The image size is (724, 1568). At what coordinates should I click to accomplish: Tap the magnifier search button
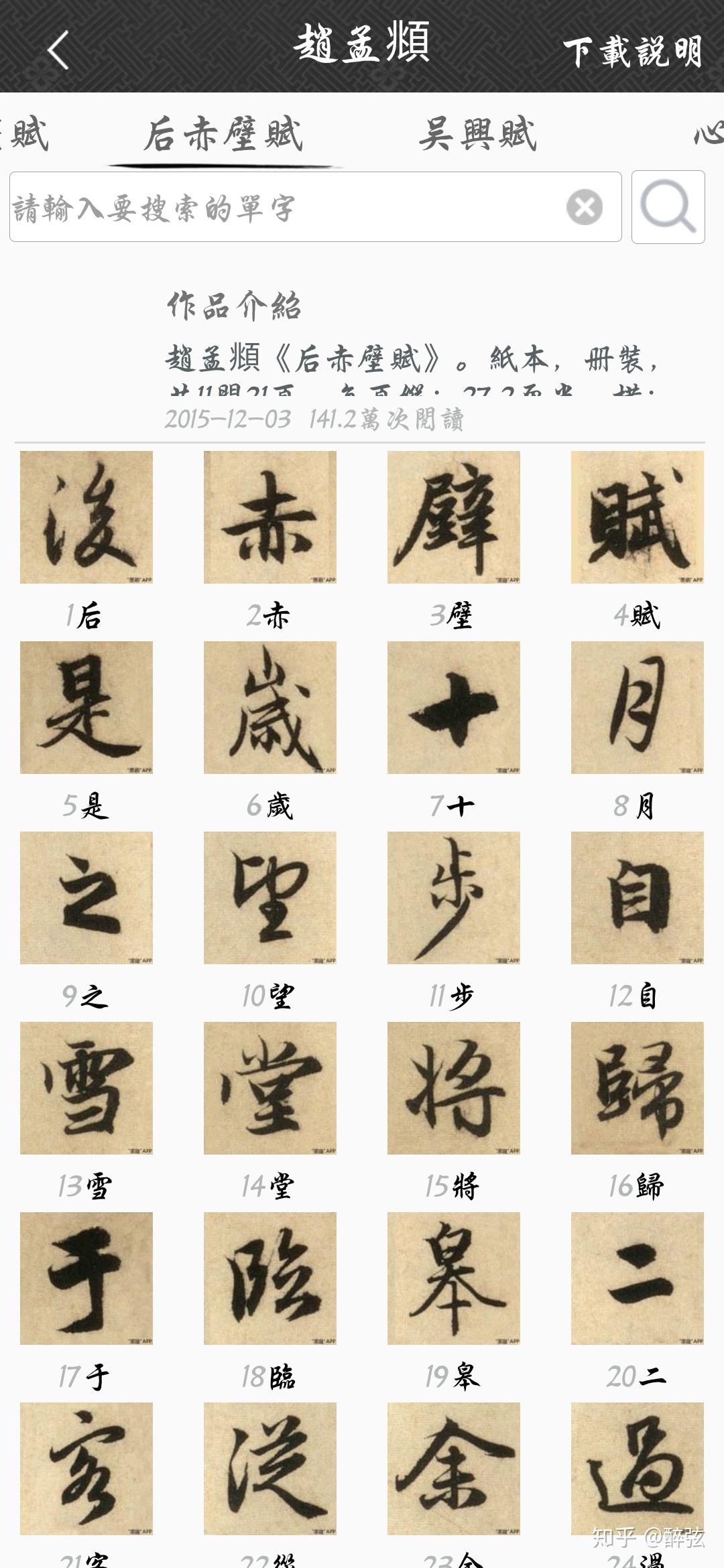tap(668, 207)
